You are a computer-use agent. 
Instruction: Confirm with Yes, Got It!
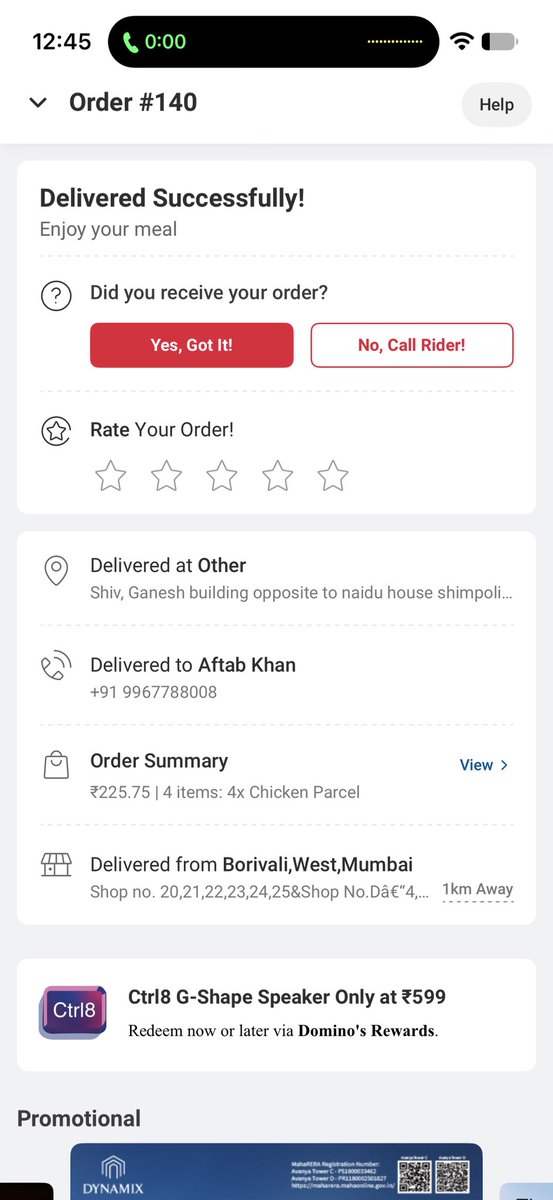coord(192,345)
